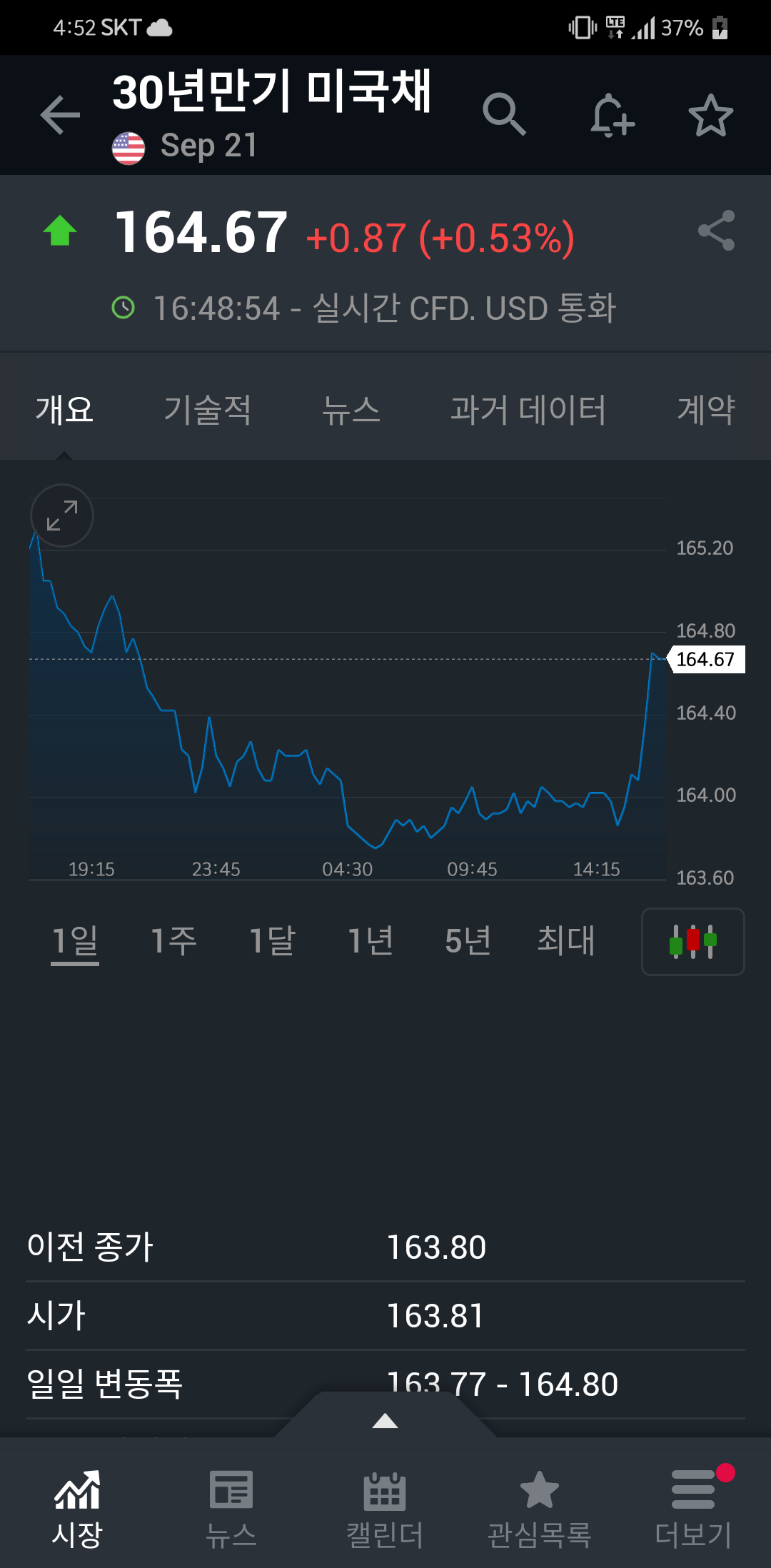Viewport: 771px width, 1568px height.
Task: Expand the bottom panel with up arrow
Action: click(385, 1421)
